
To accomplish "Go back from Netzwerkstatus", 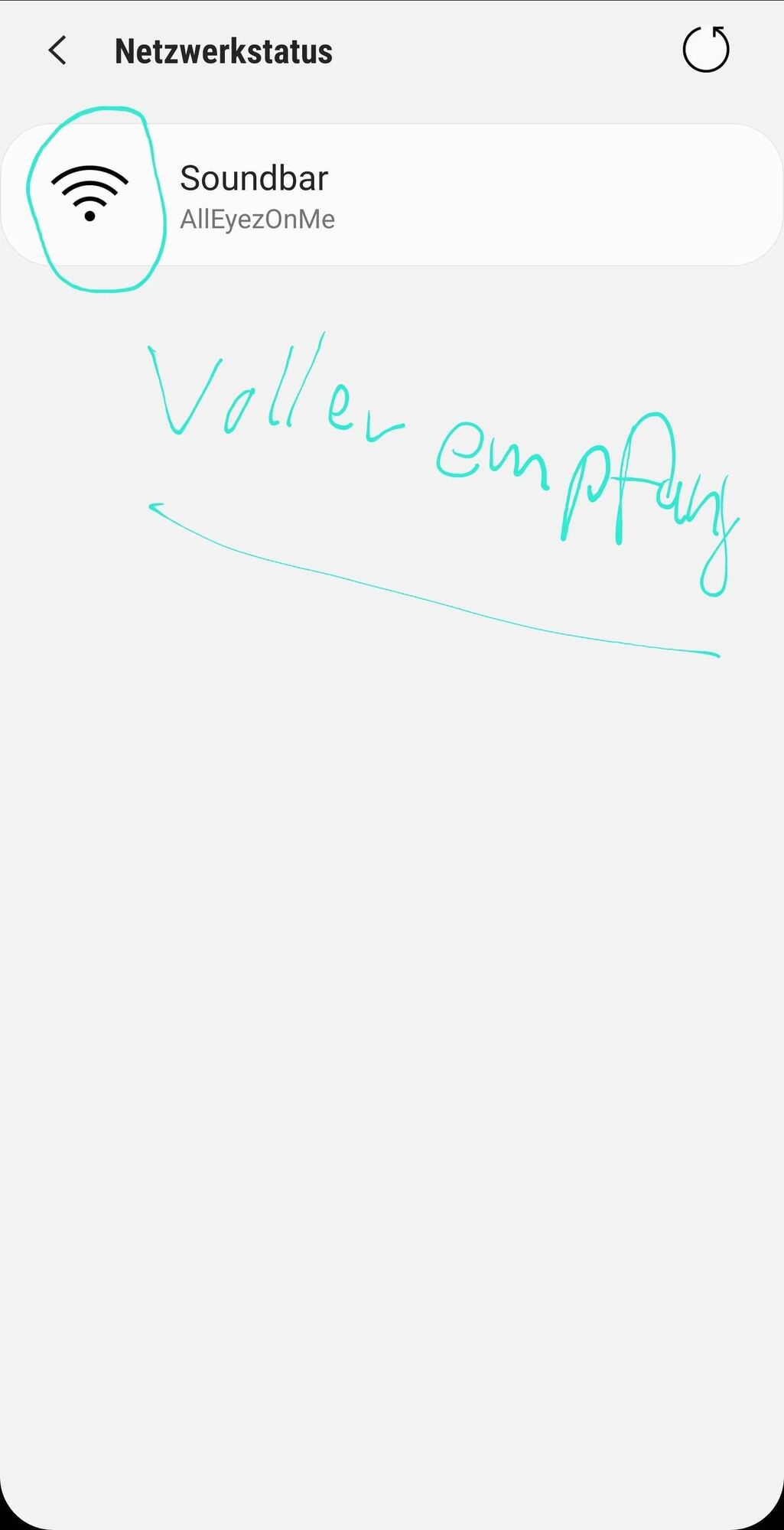I will (x=57, y=50).
